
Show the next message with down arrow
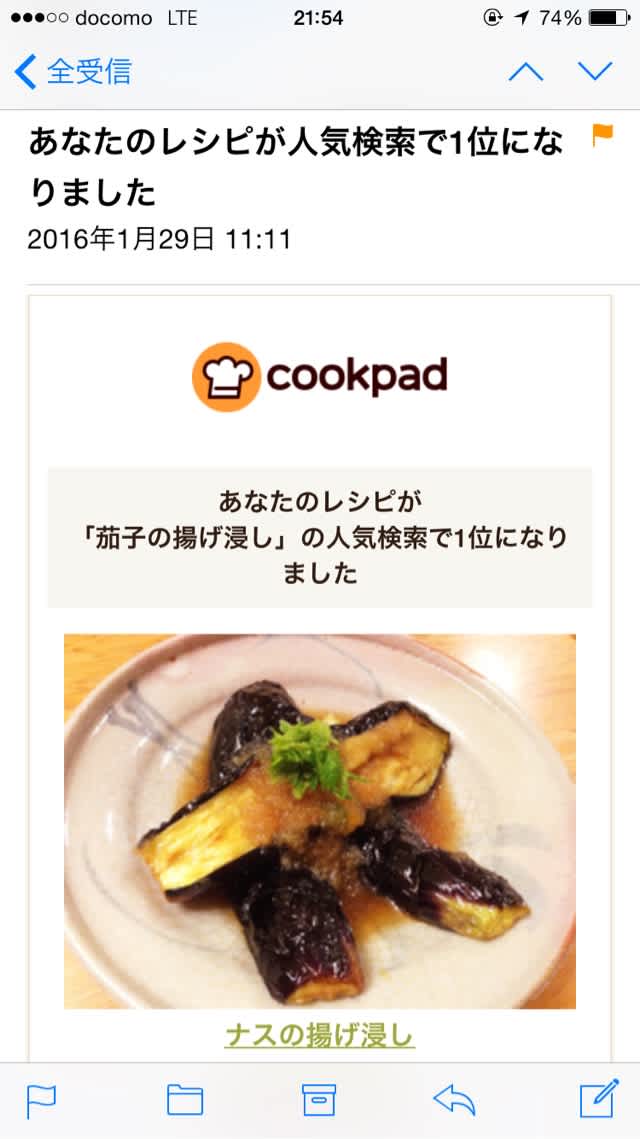coord(595,71)
